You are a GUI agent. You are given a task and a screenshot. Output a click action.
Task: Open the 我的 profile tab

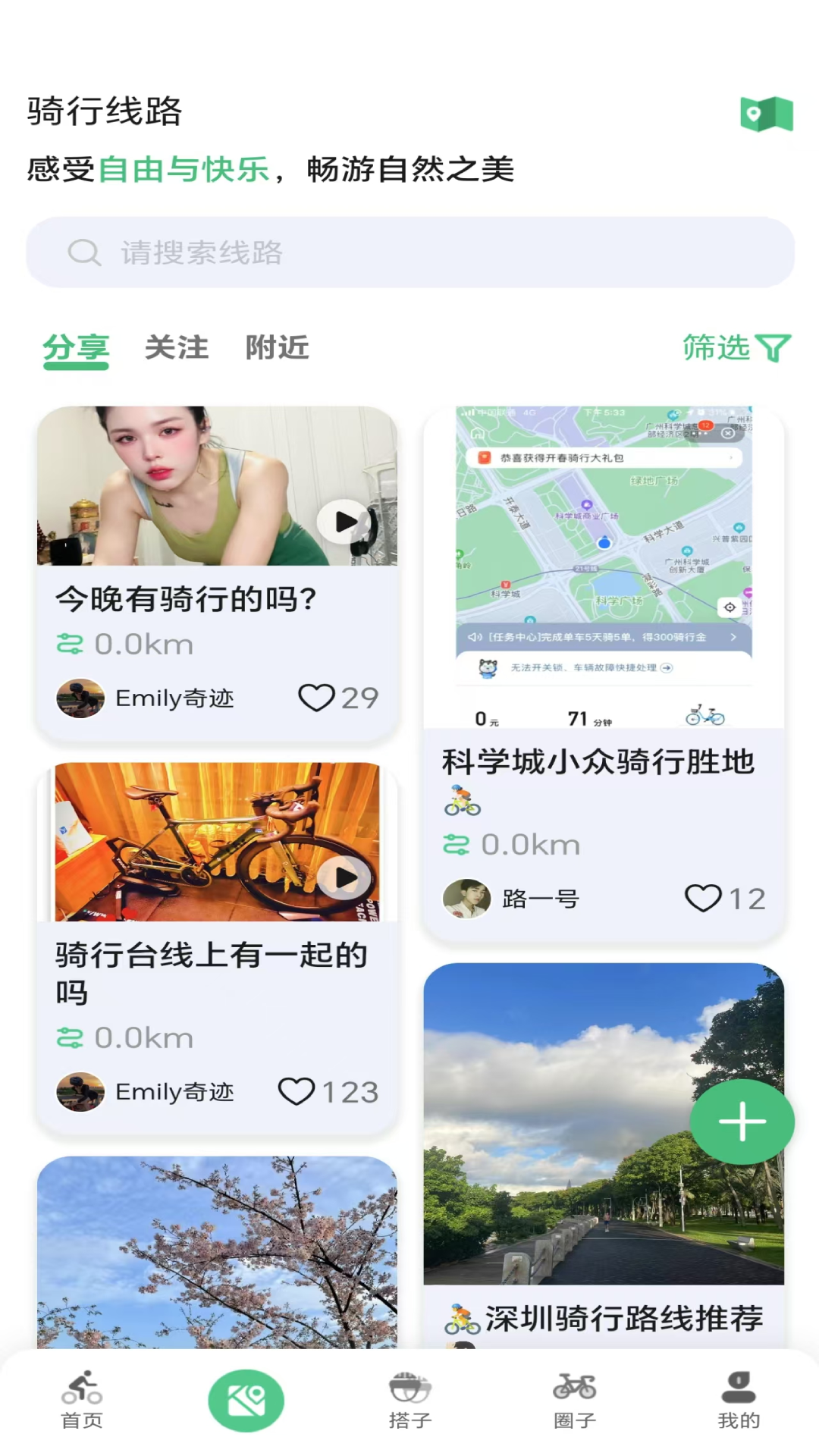738,1400
